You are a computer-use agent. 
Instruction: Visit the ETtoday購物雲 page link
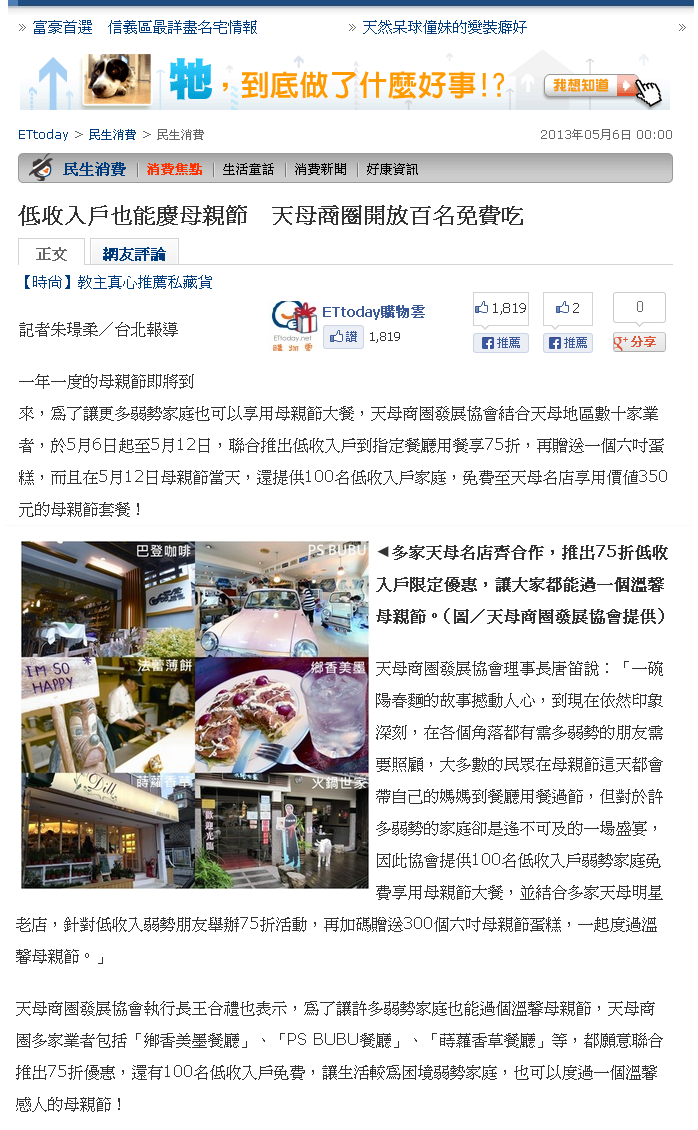pyautogui.click(x=373, y=312)
